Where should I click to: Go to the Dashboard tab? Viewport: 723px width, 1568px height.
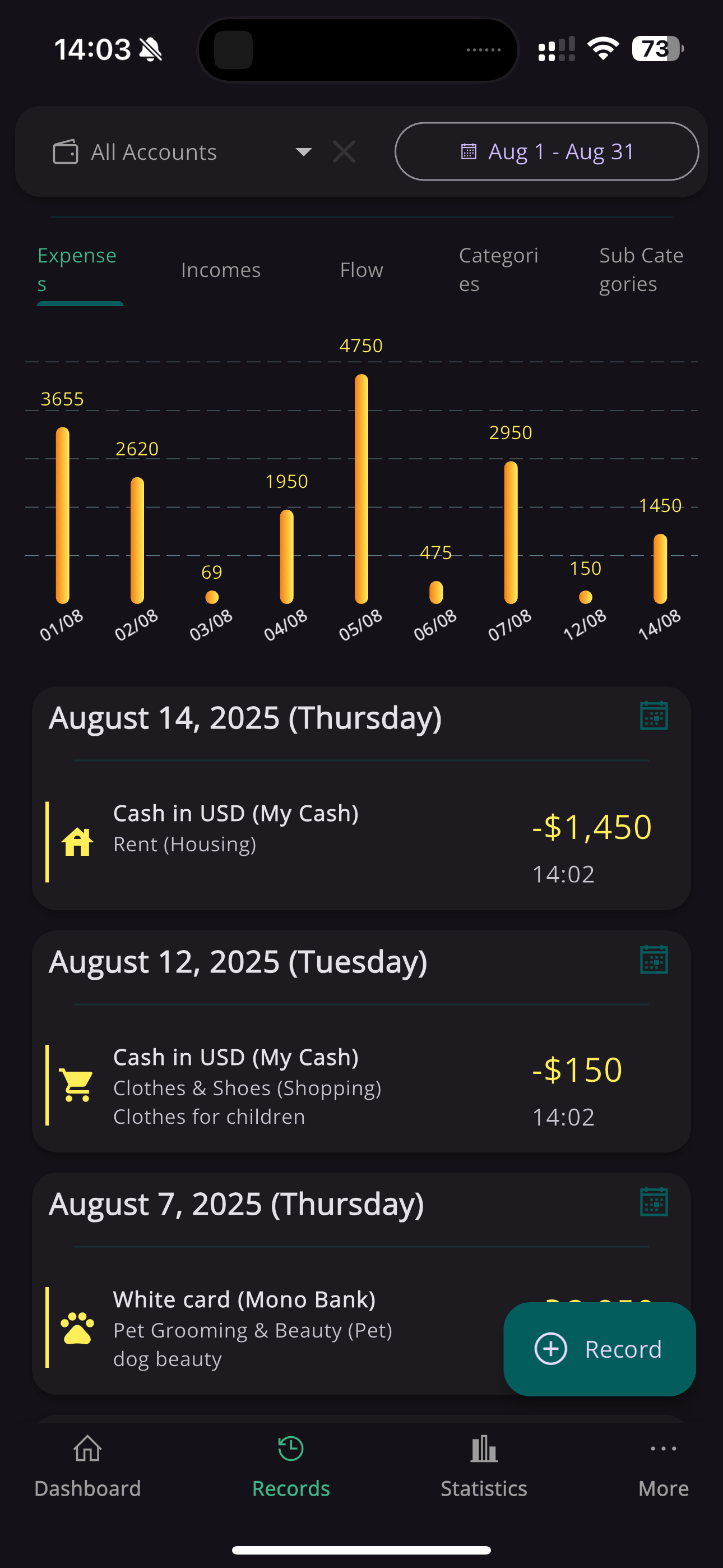click(87, 1466)
